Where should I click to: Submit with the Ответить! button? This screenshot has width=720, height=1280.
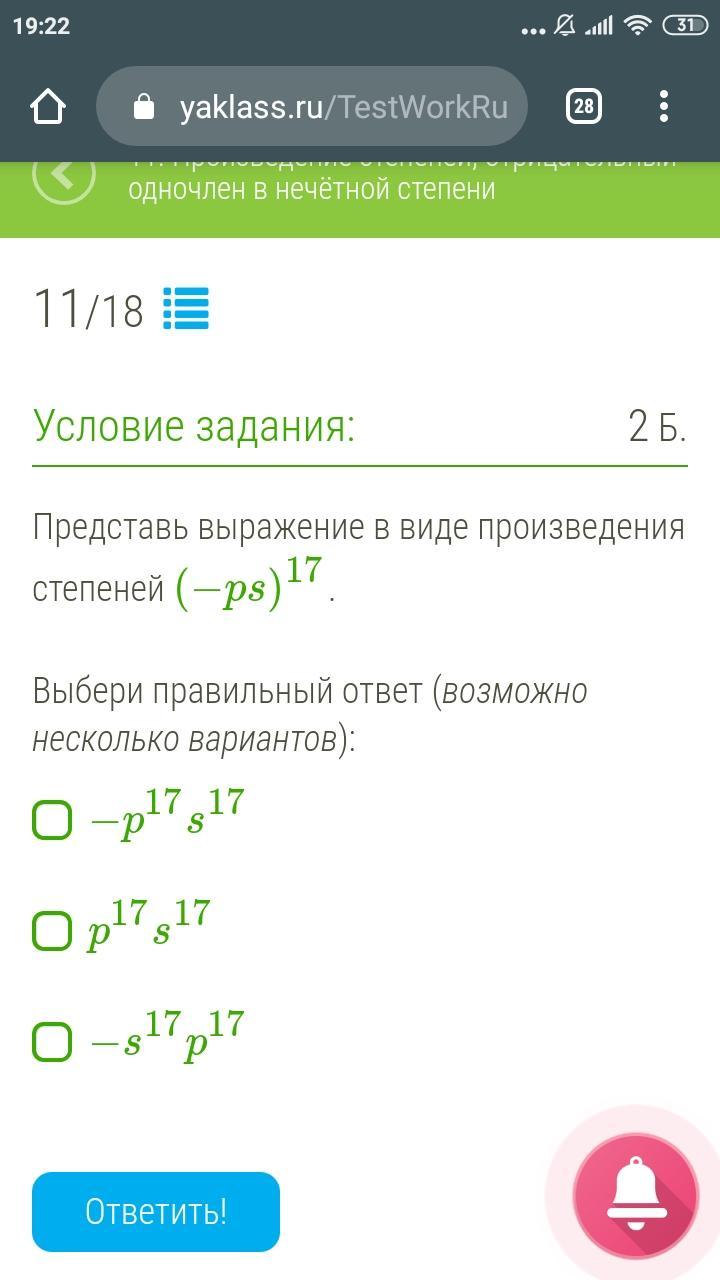[156, 1212]
